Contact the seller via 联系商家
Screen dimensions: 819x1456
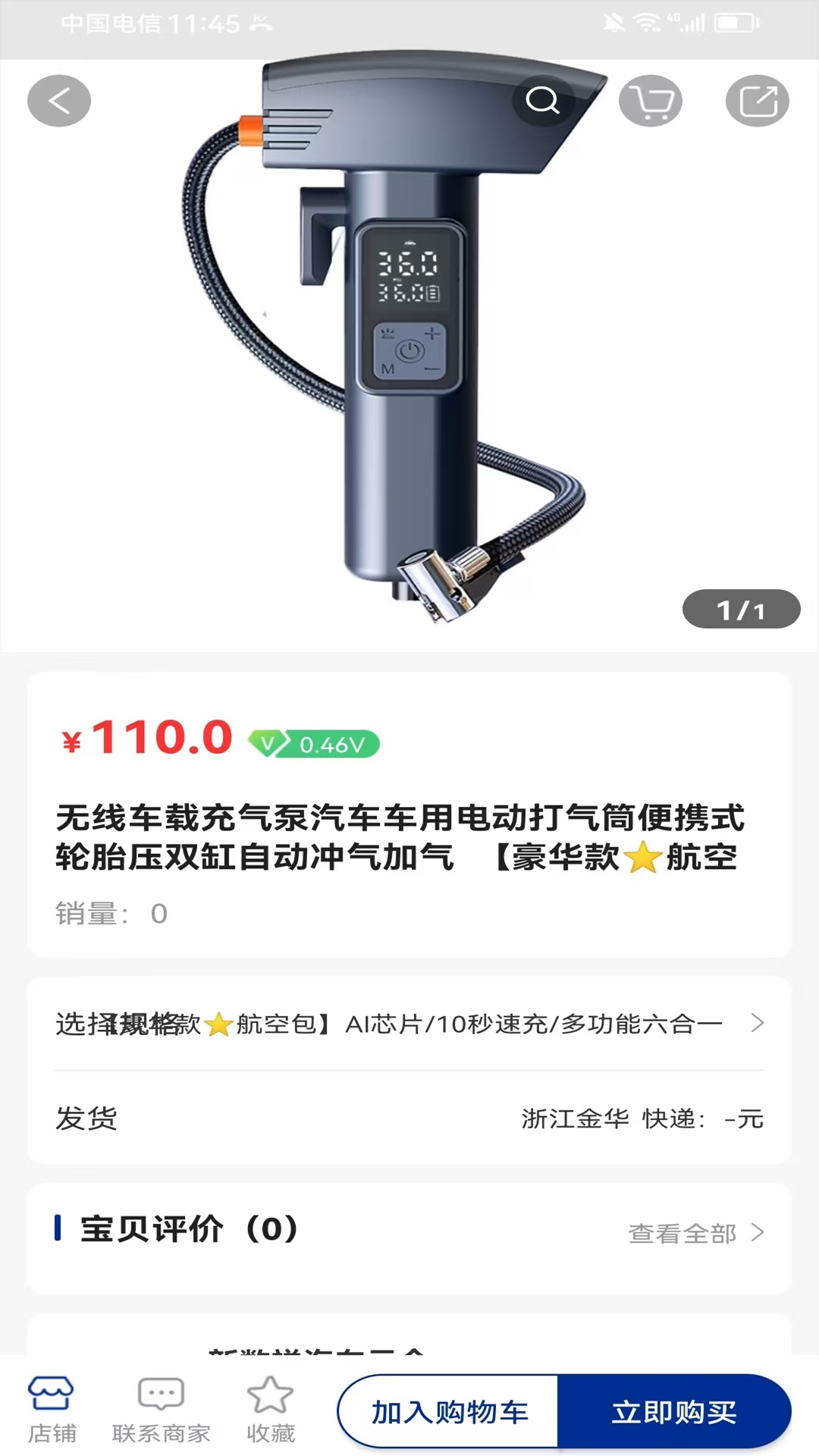tap(161, 1410)
